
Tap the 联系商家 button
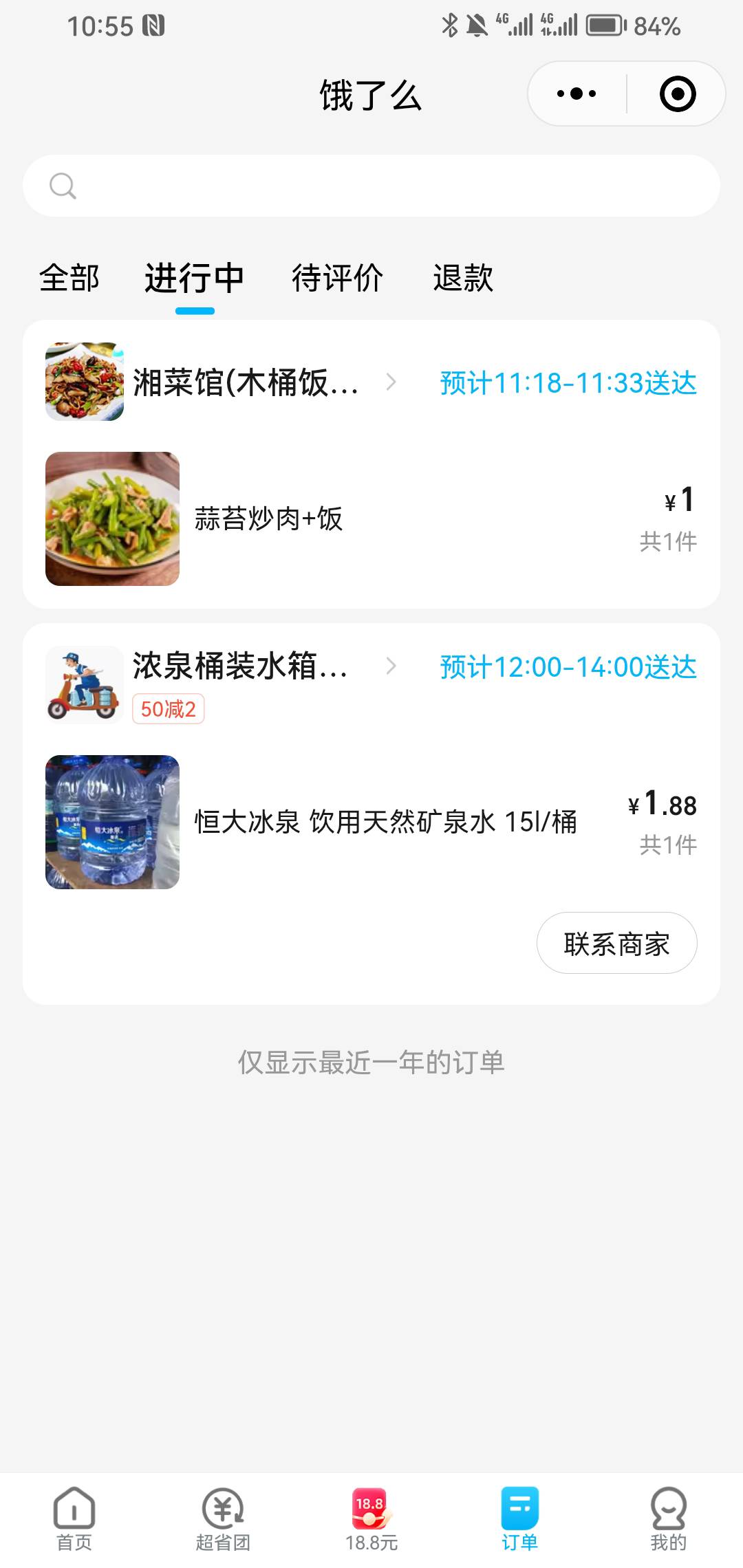(x=617, y=943)
